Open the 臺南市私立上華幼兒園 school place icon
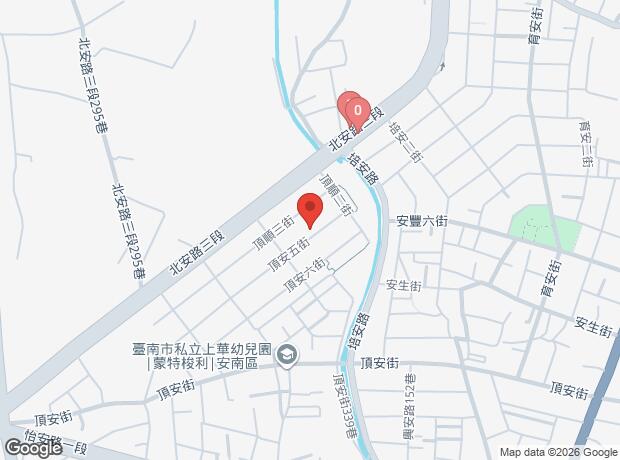The image size is (620, 460). pos(287,354)
